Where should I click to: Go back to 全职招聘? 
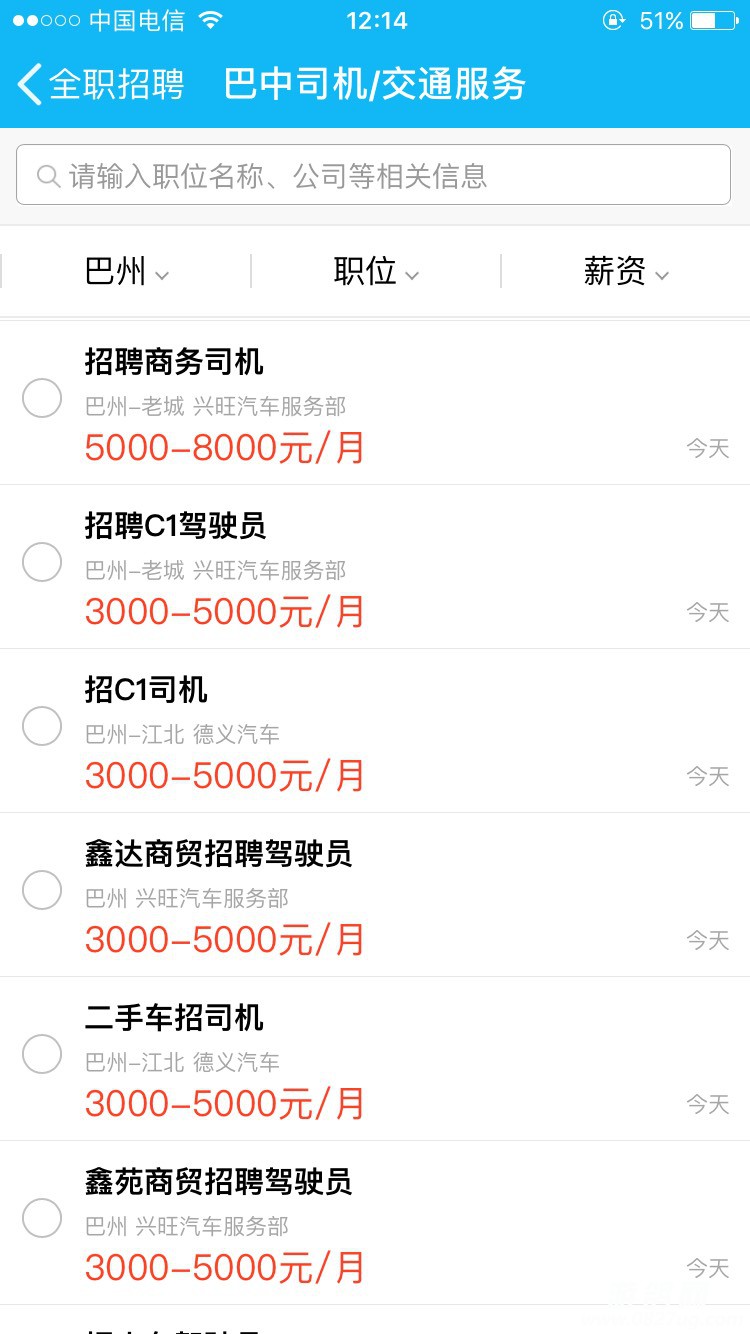[x=100, y=84]
